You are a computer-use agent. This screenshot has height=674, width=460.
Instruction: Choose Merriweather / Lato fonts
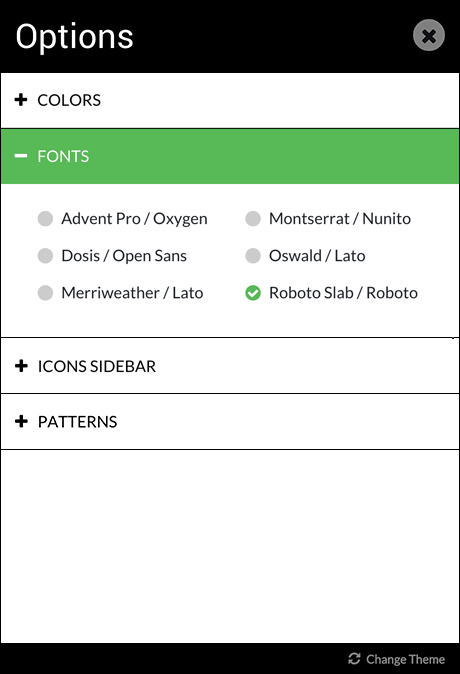pos(120,293)
